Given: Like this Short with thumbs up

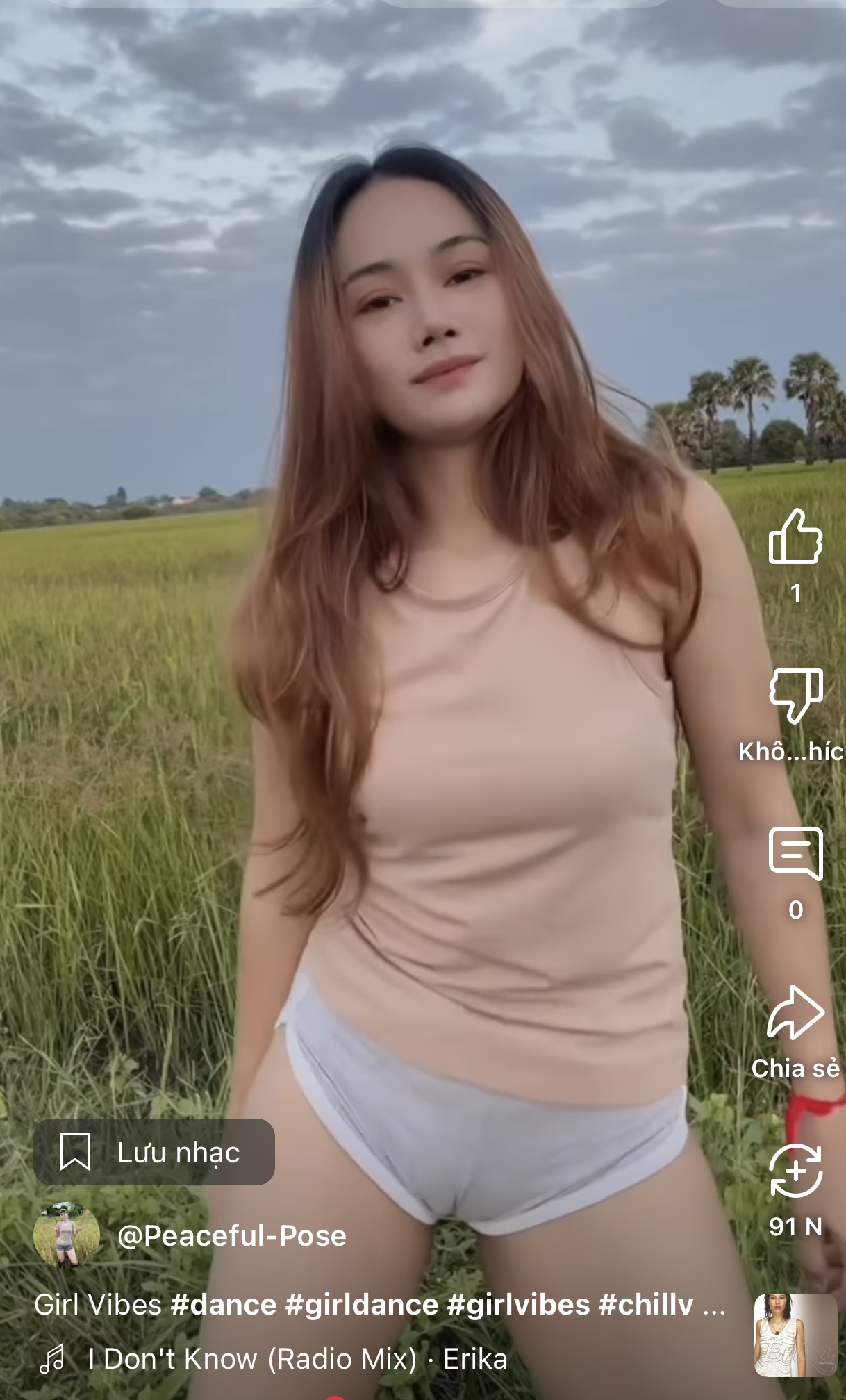Looking at the screenshot, I should click(x=795, y=536).
